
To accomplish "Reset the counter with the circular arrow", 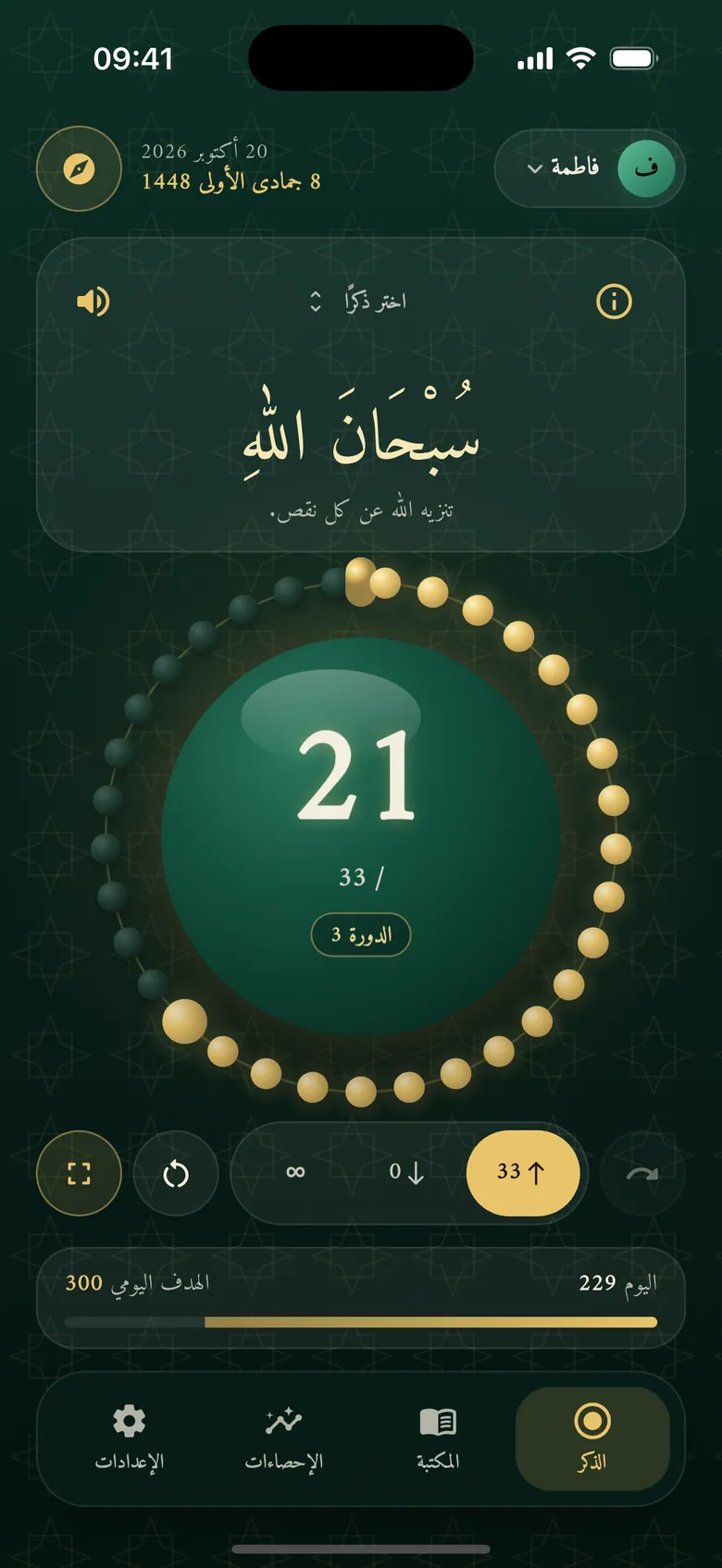I will click(176, 1173).
